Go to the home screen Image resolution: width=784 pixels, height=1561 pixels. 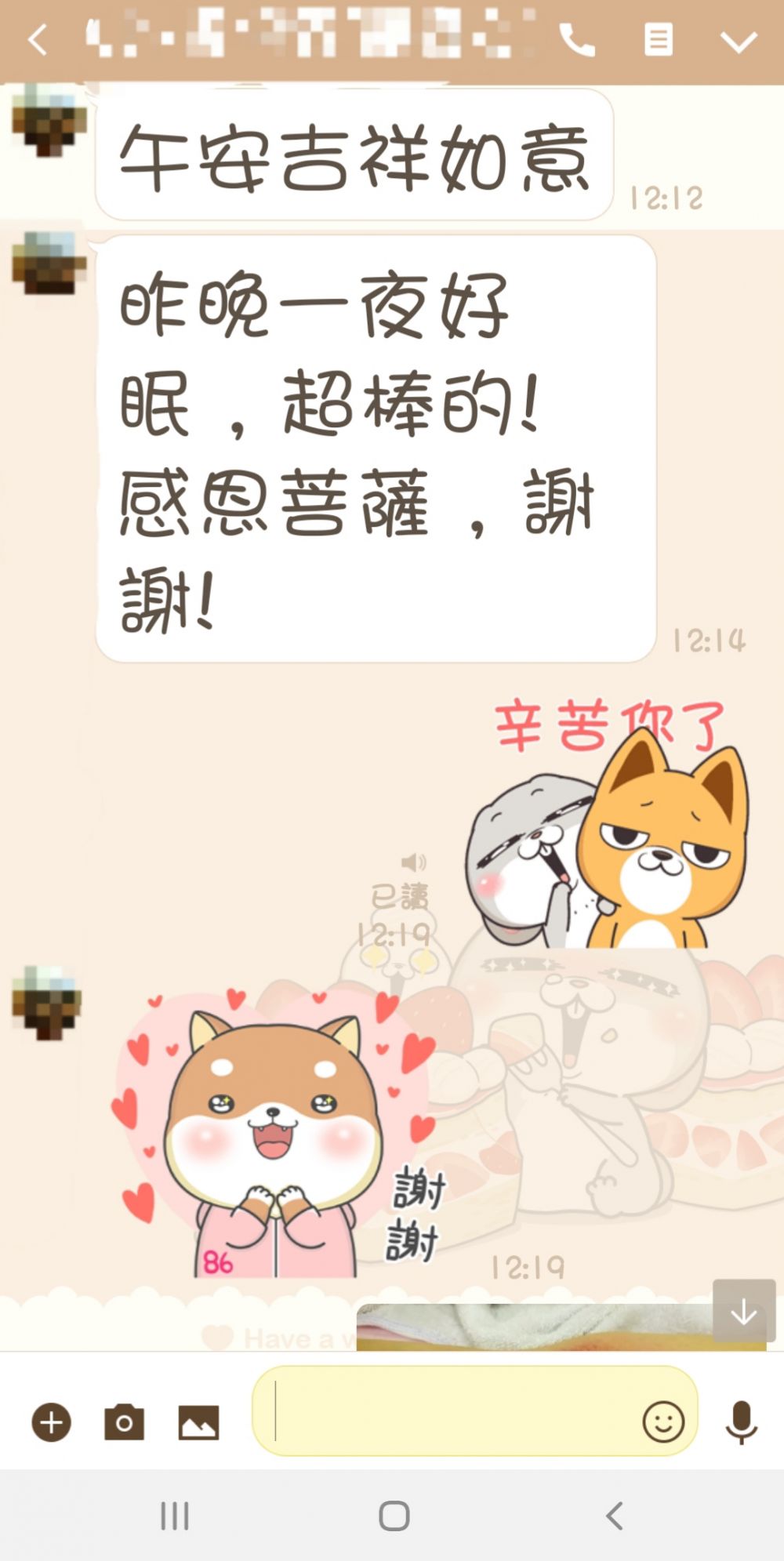pyautogui.click(x=394, y=1516)
